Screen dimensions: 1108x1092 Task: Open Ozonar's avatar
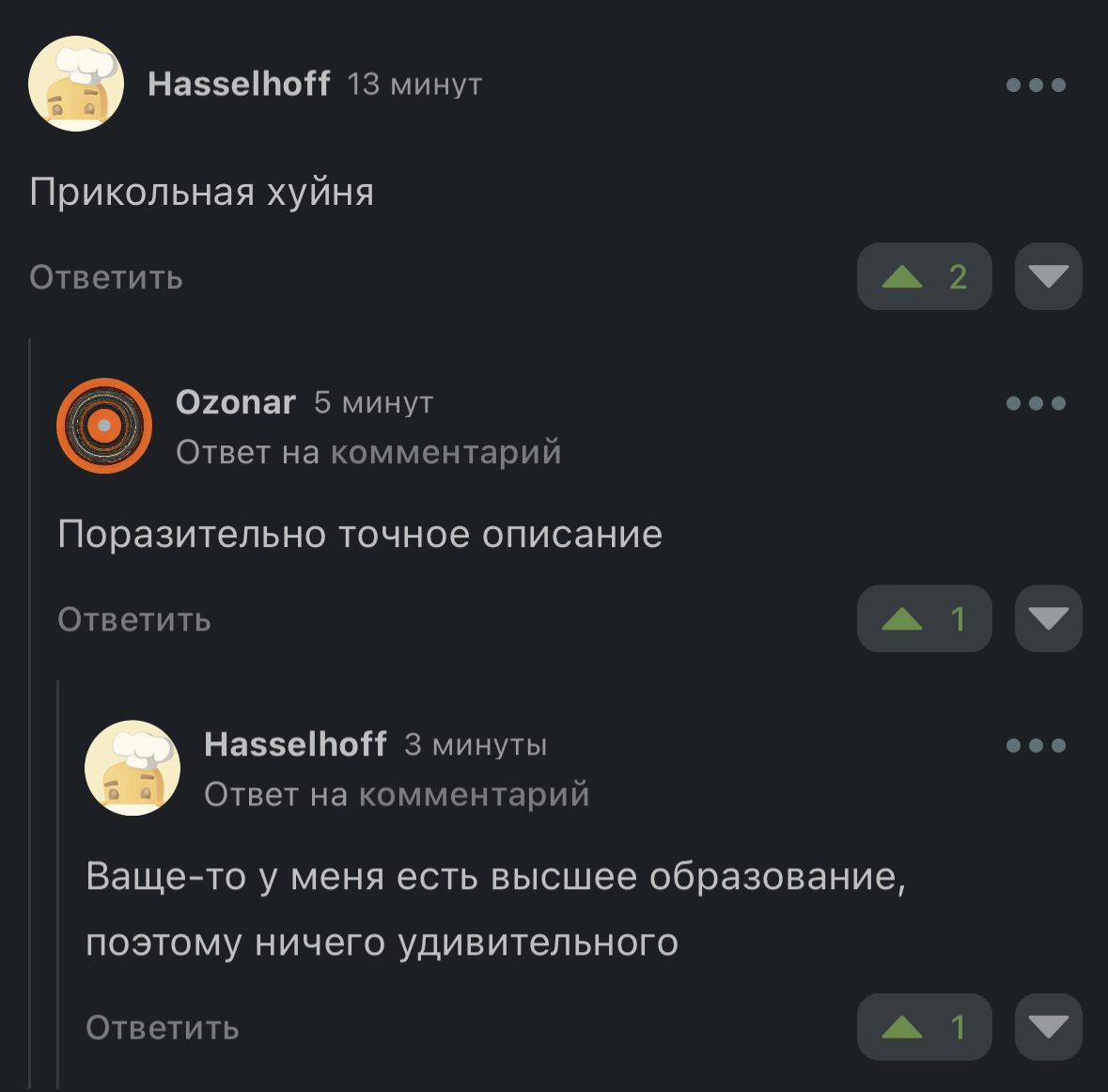[x=104, y=426]
